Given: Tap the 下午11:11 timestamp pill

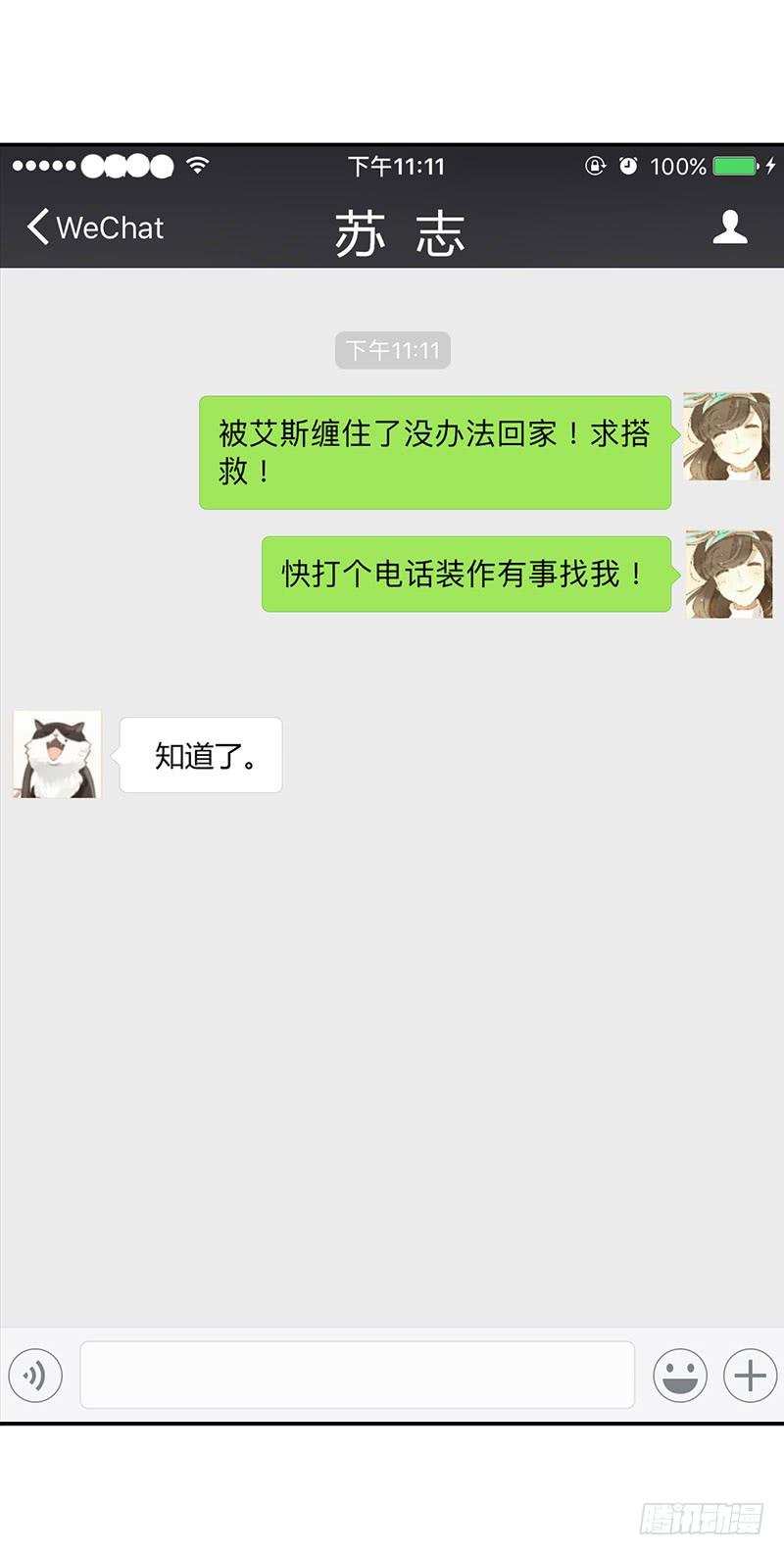Looking at the screenshot, I should coord(392,350).
